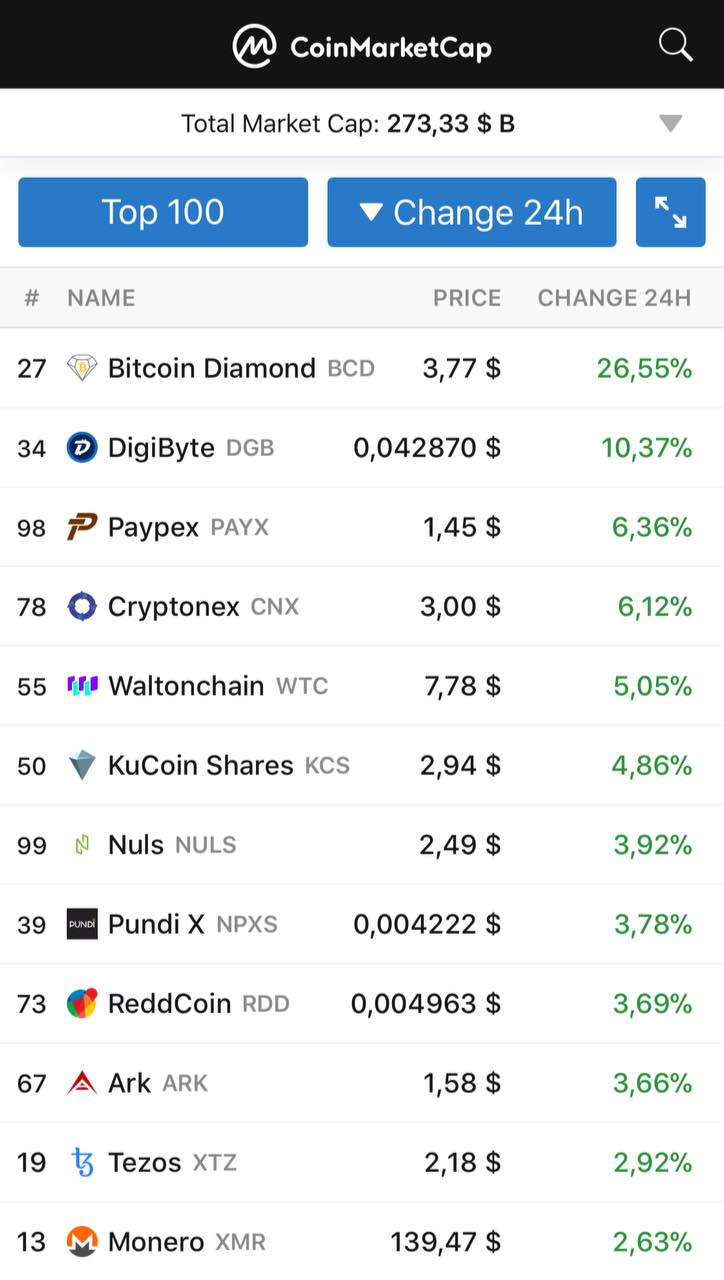Screen dimensions: 724x1280
Task: Open the DigiByte DGB row
Action: point(362,447)
